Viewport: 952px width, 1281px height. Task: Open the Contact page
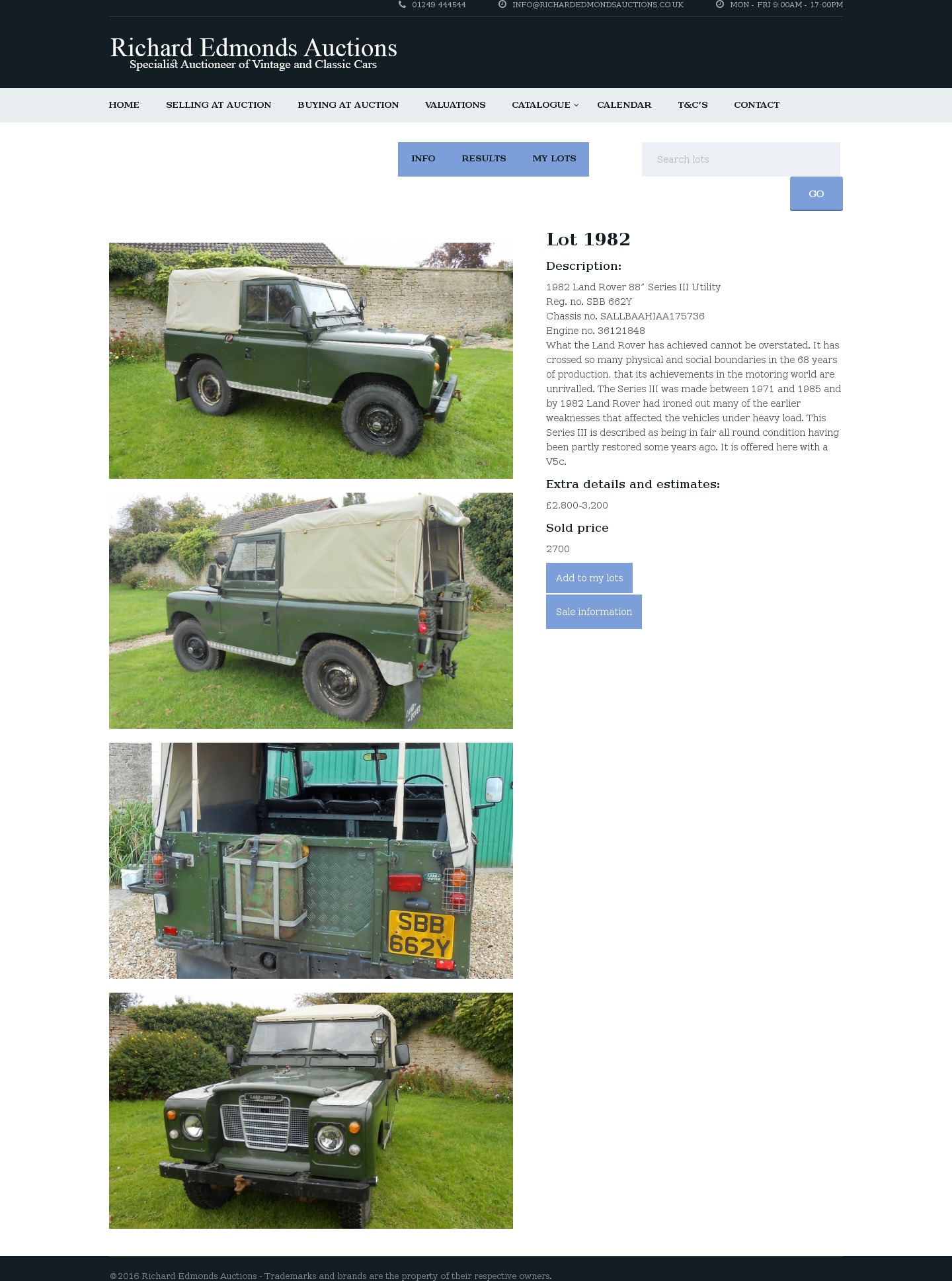pos(756,104)
